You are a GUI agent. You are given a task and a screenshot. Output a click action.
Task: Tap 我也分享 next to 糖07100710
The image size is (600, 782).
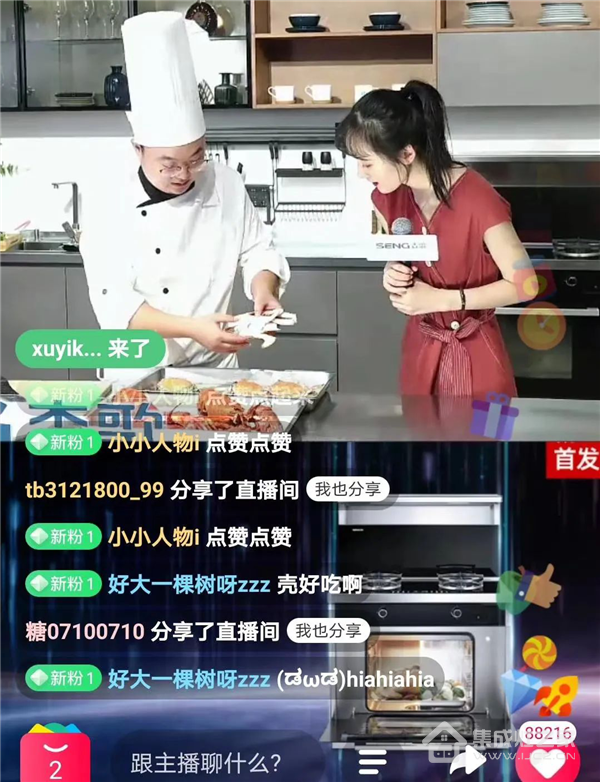click(x=328, y=631)
